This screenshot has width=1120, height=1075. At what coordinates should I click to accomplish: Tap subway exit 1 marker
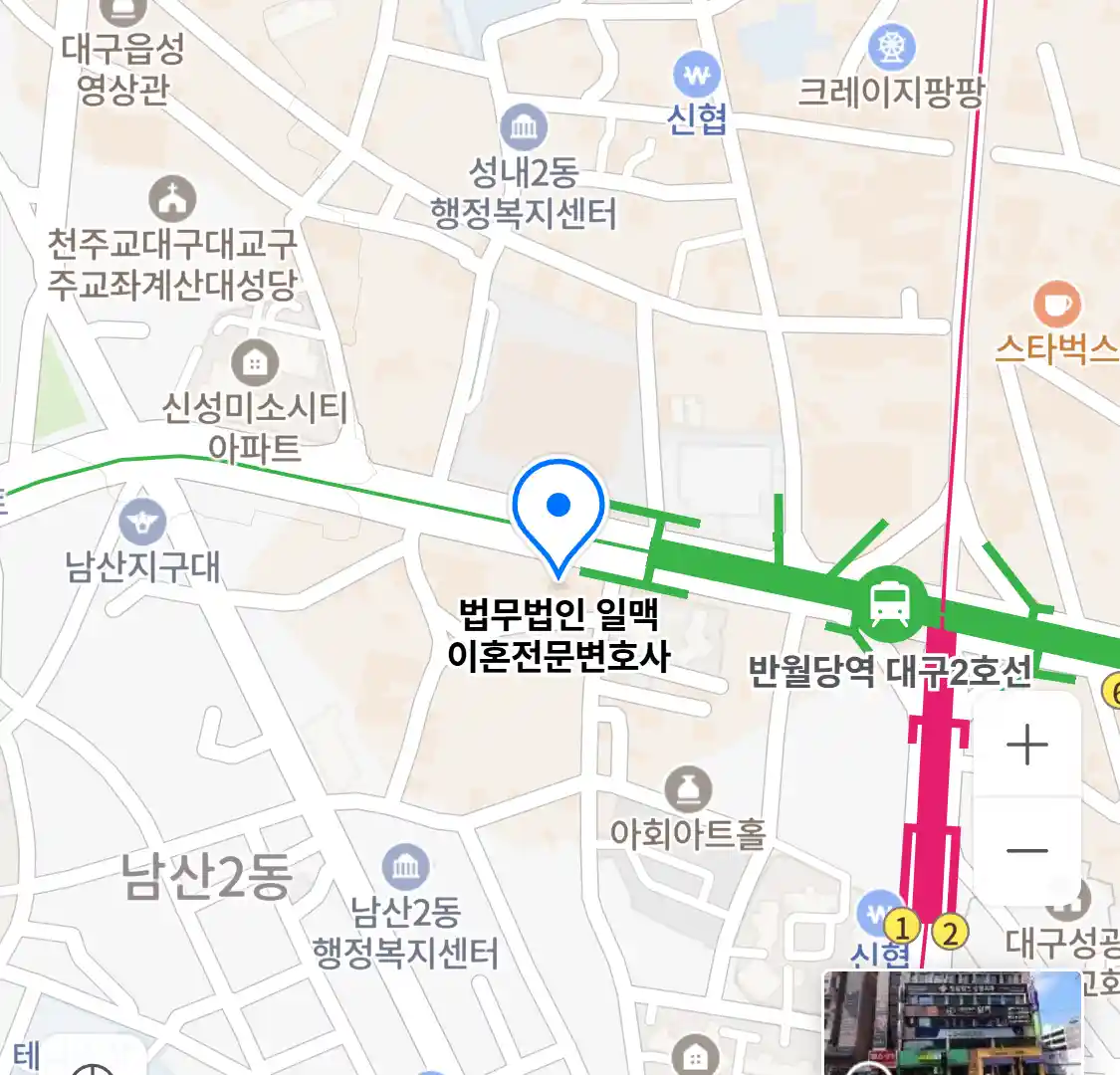(x=903, y=929)
